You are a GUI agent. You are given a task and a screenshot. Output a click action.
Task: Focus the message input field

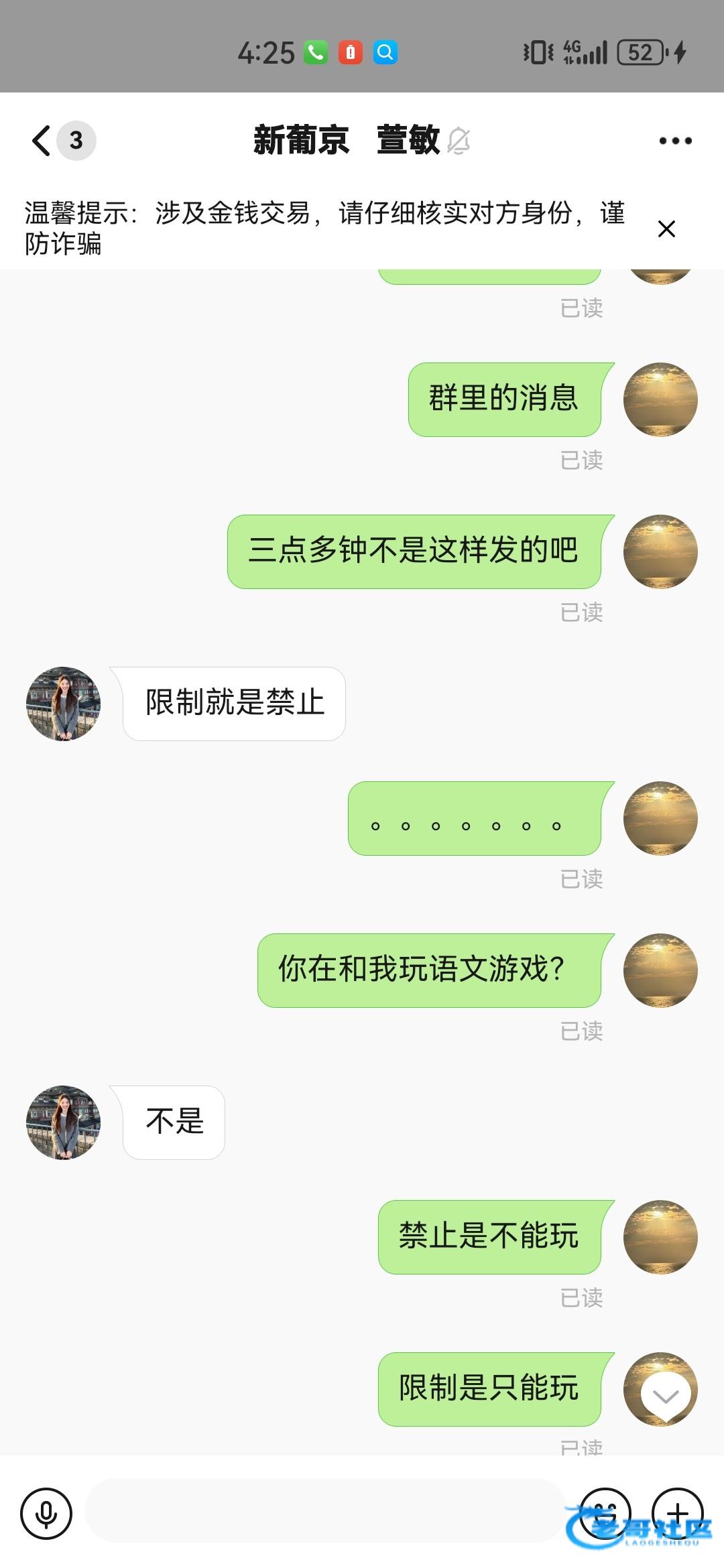pyautogui.click(x=325, y=1511)
